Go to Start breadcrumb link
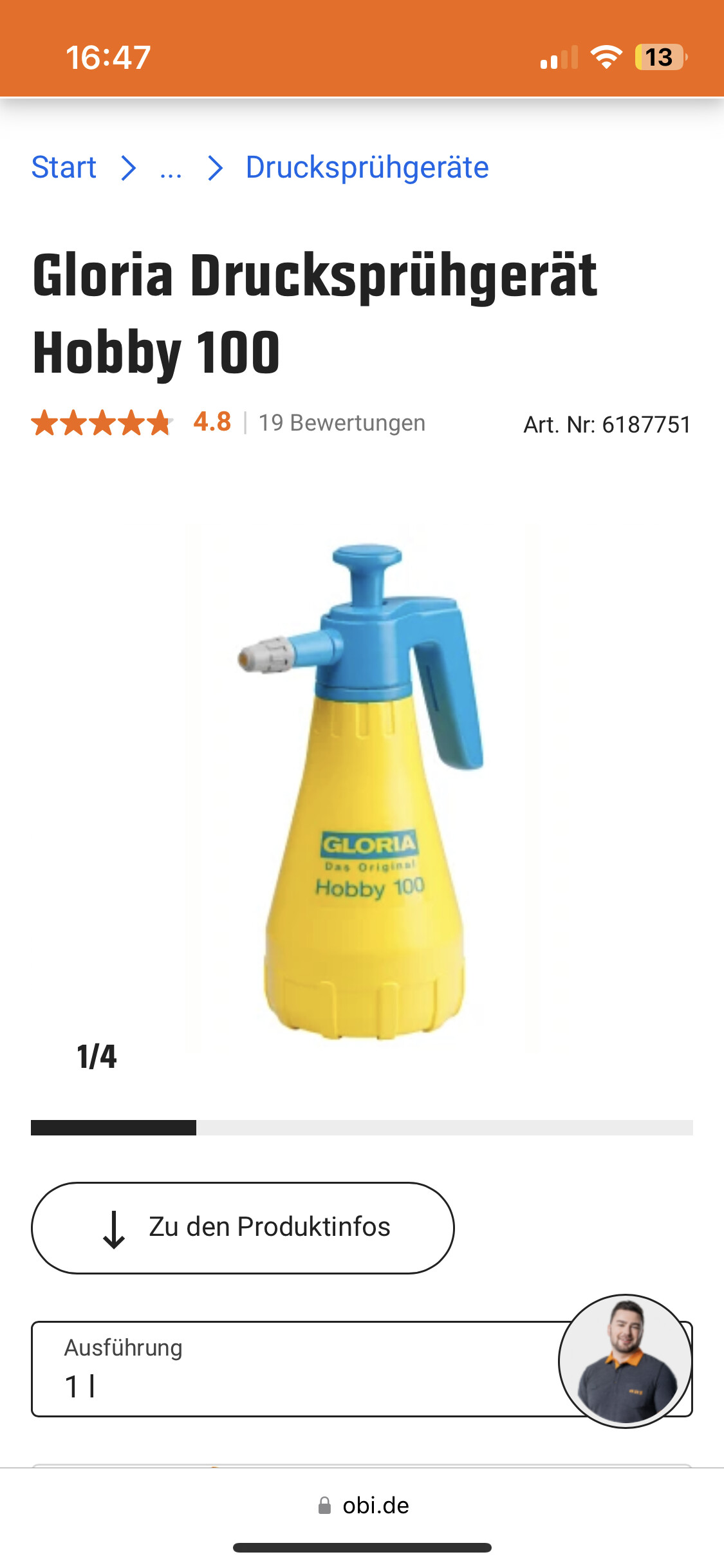 pos(64,168)
